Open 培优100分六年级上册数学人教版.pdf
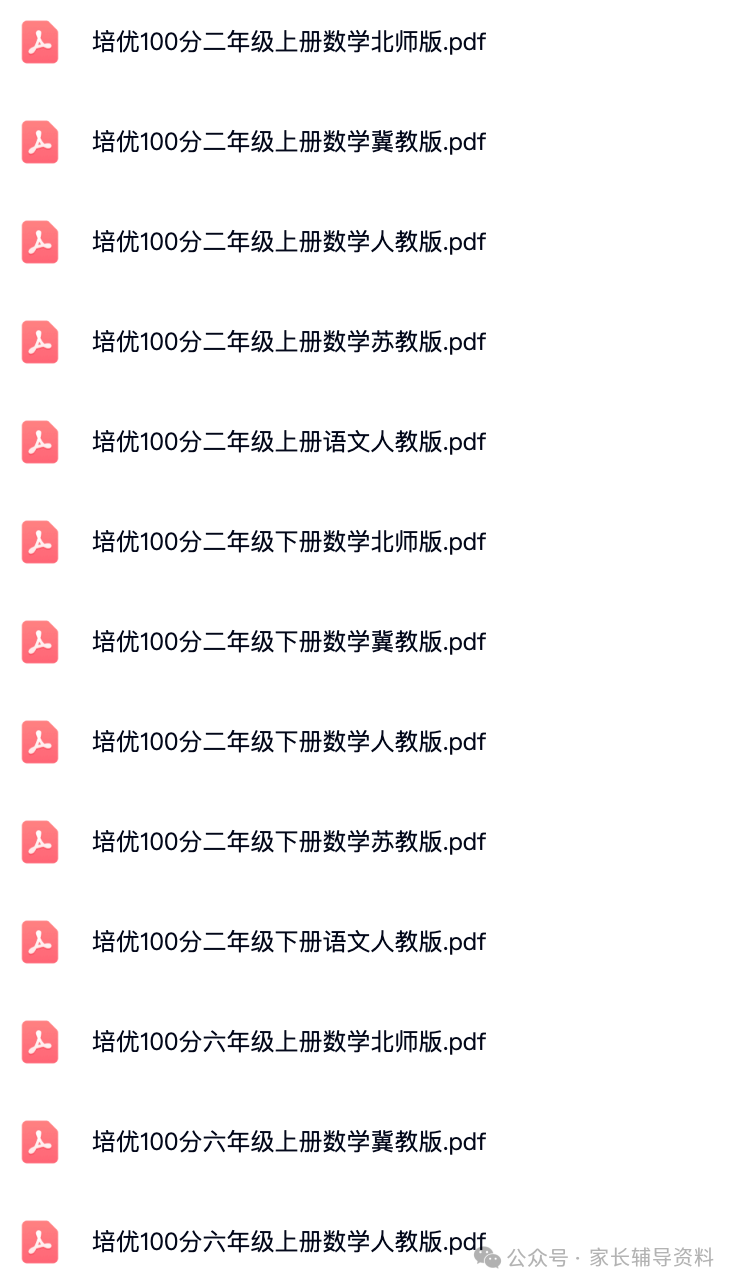738x1288 pixels. pos(289,1243)
